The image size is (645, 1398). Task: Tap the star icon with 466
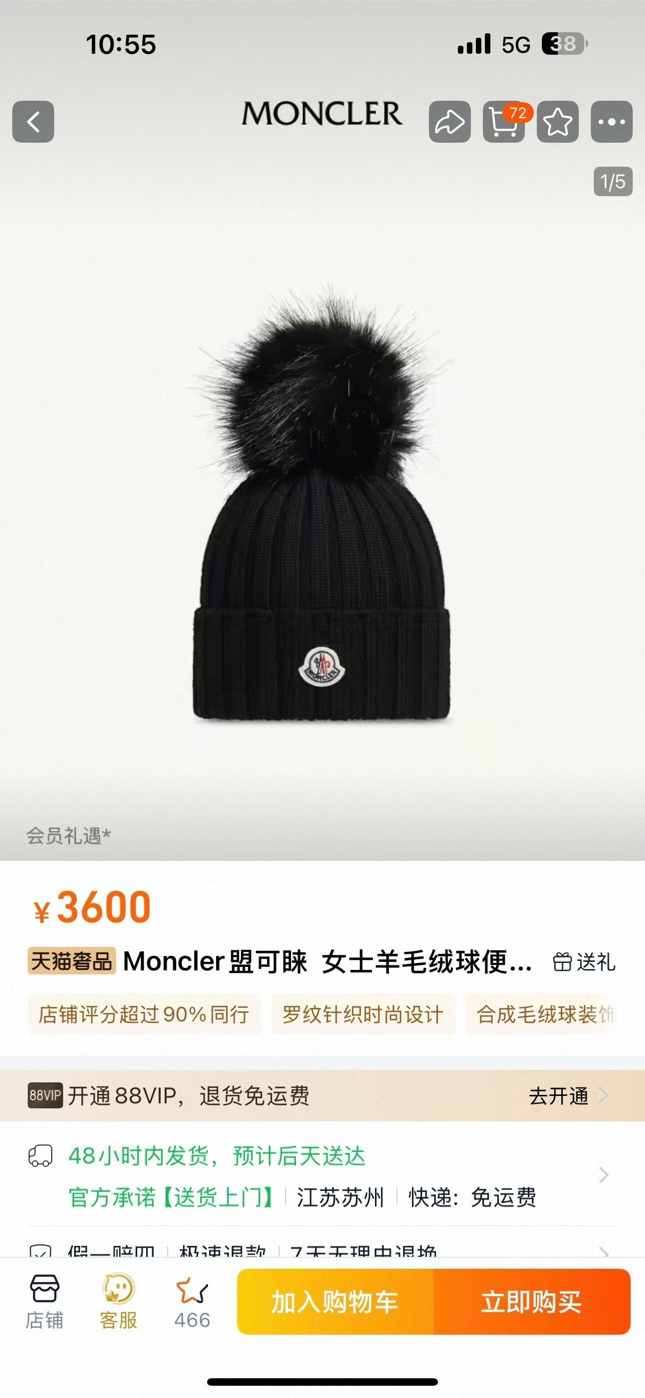pyautogui.click(x=192, y=1301)
